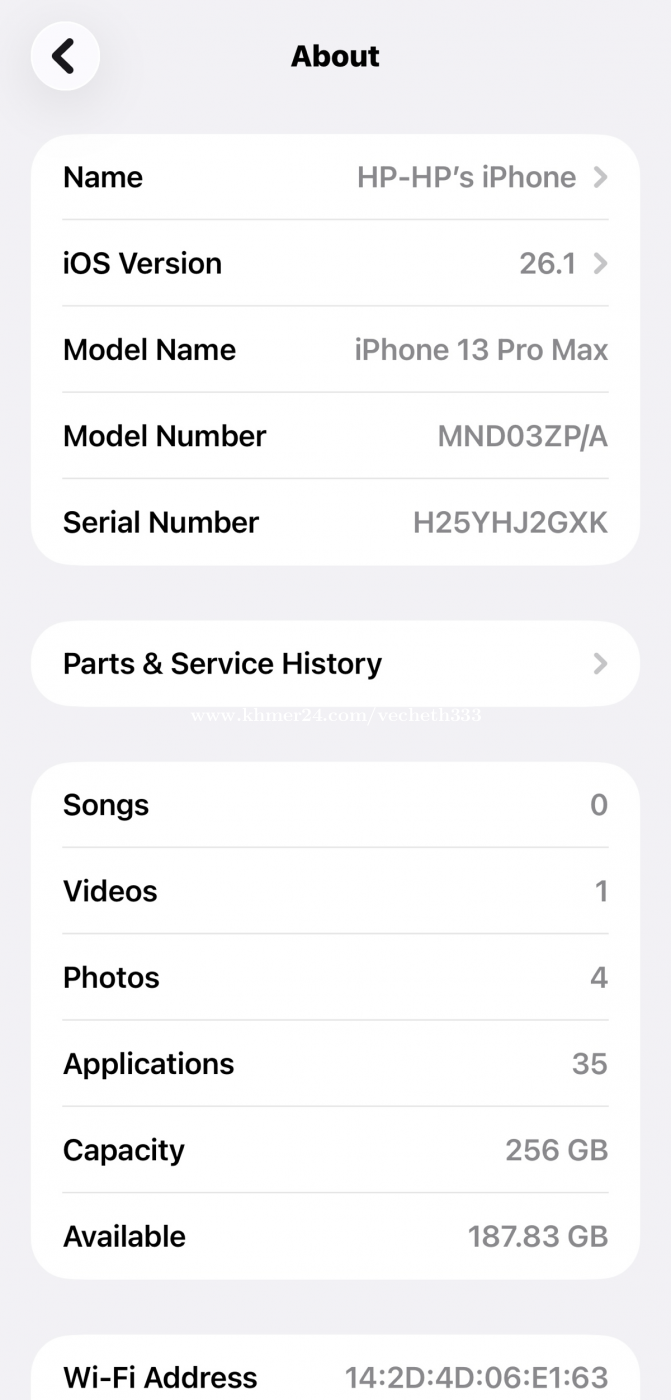
Task: Go back from the About screen
Action: point(65,56)
